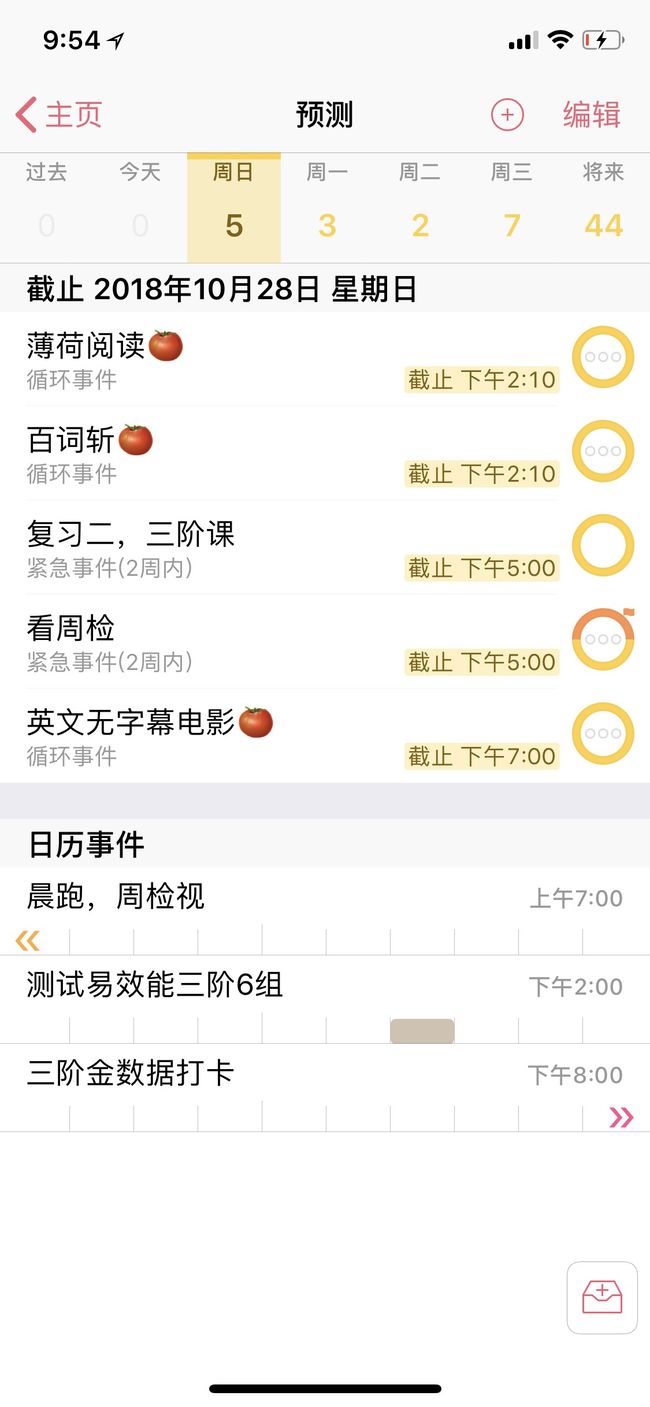Select the 周日 column

234,208
